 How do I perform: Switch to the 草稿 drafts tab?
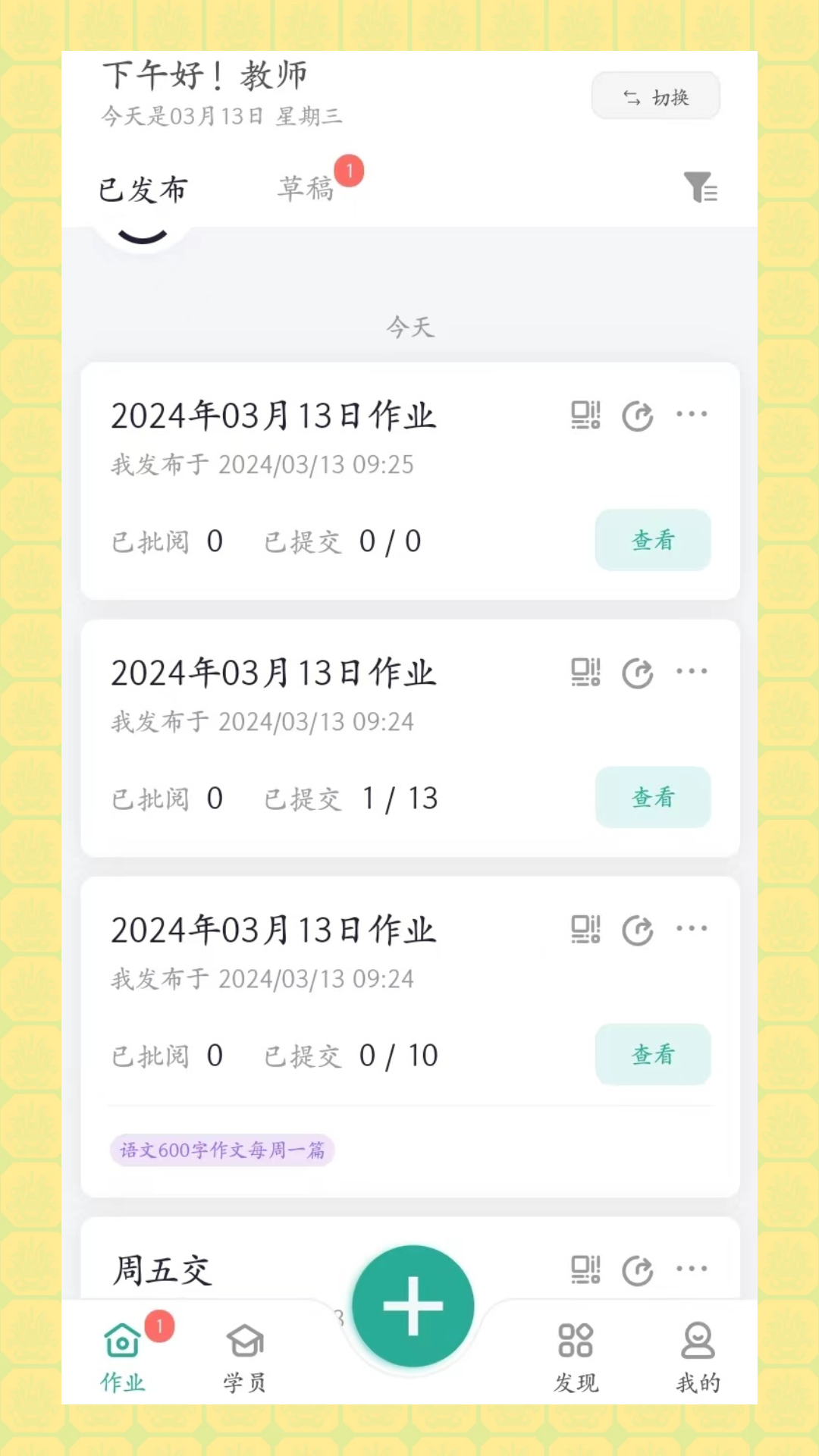(x=306, y=188)
